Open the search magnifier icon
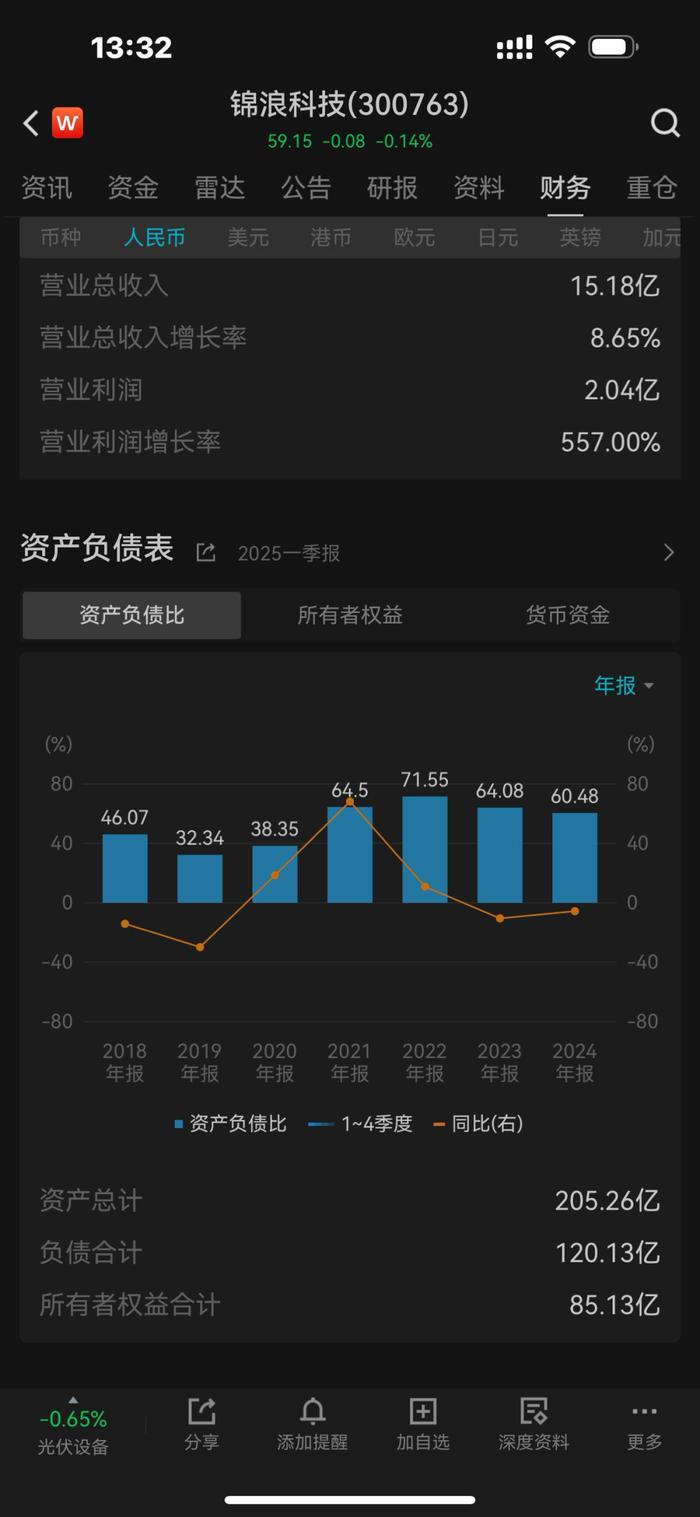The width and height of the screenshot is (700, 1517). click(x=665, y=123)
